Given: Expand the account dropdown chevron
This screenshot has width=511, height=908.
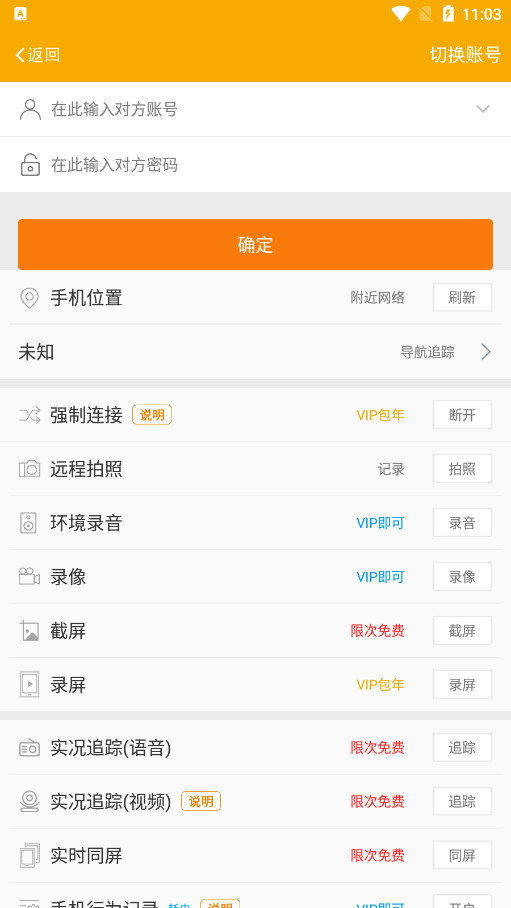Looking at the screenshot, I should pyautogui.click(x=483, y=109).
